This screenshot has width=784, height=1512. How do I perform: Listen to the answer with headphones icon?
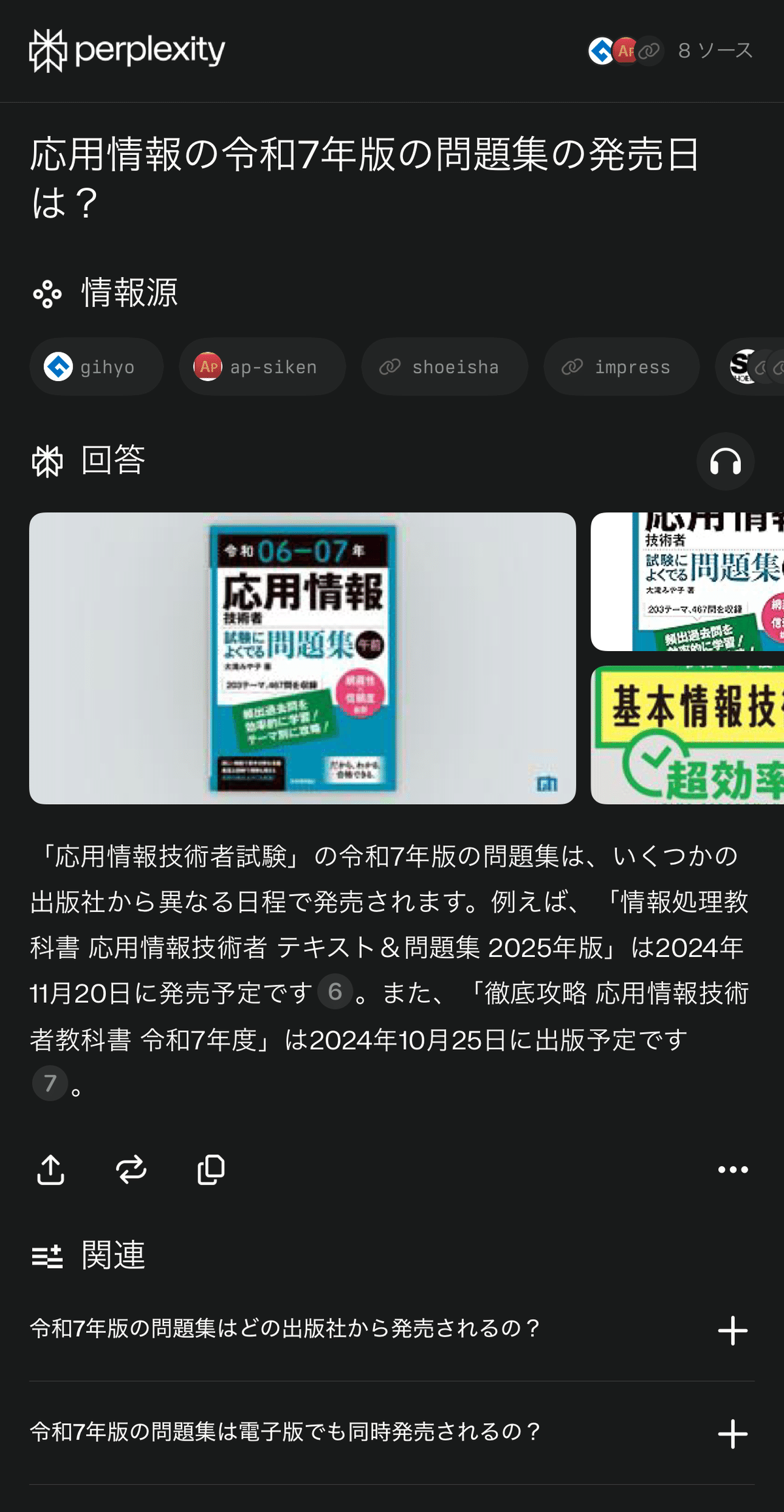click(725, 462)
